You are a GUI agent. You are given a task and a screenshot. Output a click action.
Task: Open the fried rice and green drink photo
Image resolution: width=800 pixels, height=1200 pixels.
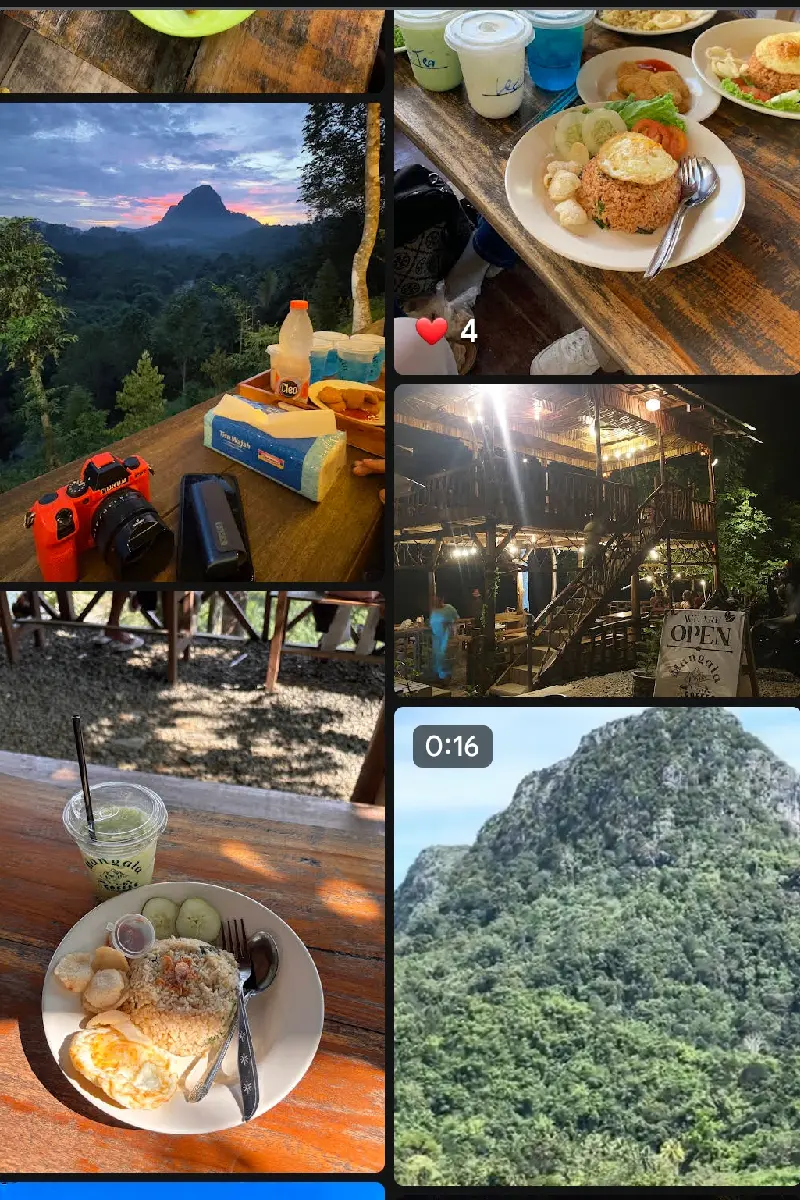tap(192, 880)
